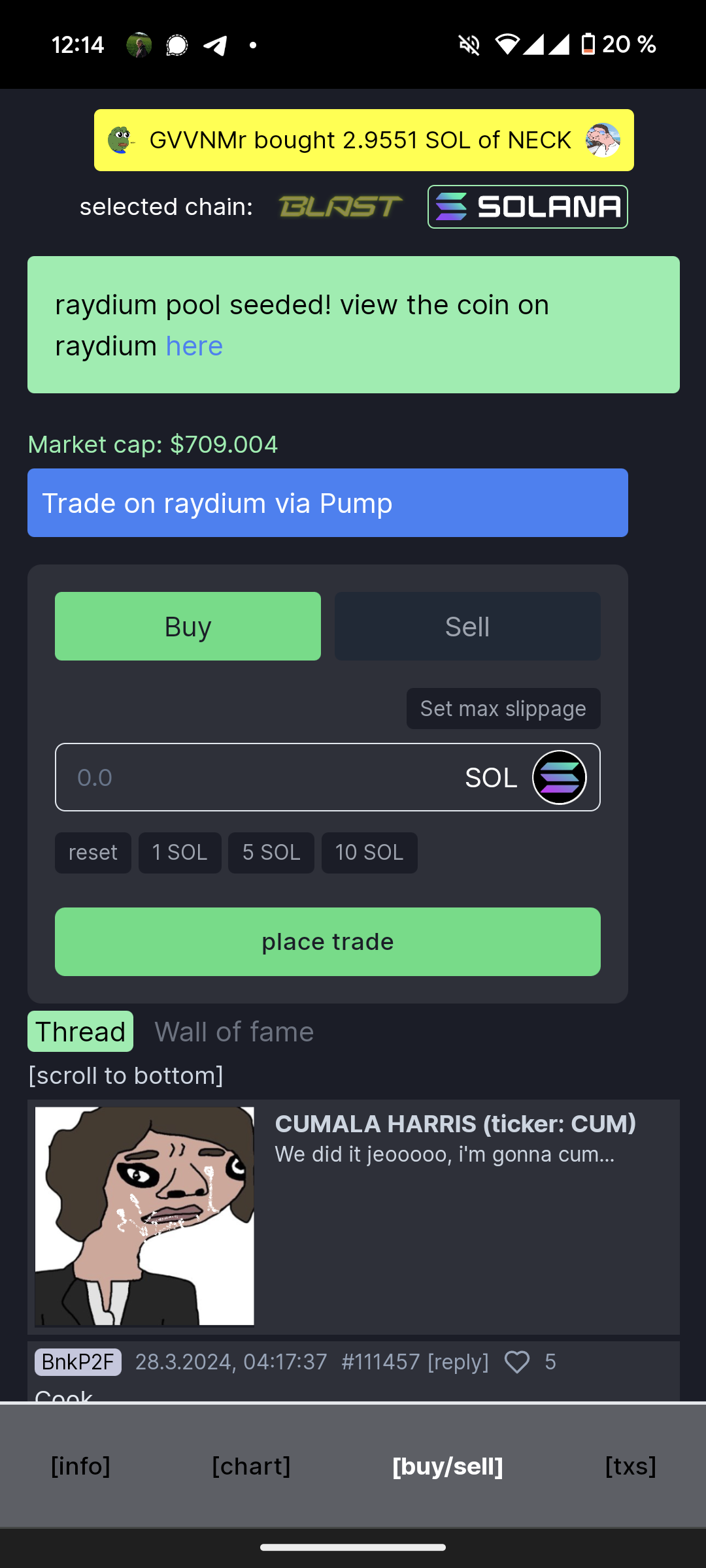The image size is (706, 1568).
Task: Like the BnkP2F comment
Action: pyautogui.click(x=517, y=1362)
